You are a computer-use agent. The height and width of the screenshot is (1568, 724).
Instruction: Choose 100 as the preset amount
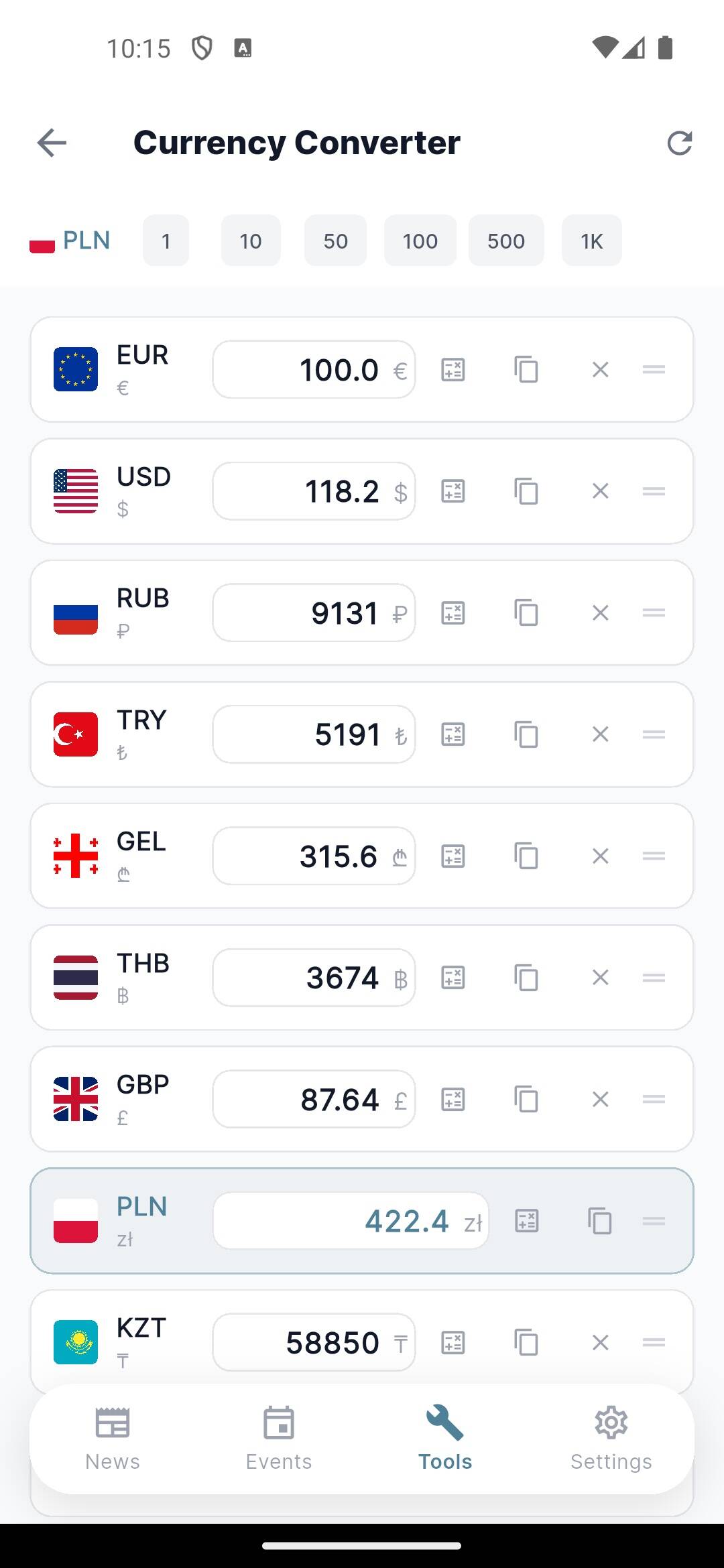(420, 241)
